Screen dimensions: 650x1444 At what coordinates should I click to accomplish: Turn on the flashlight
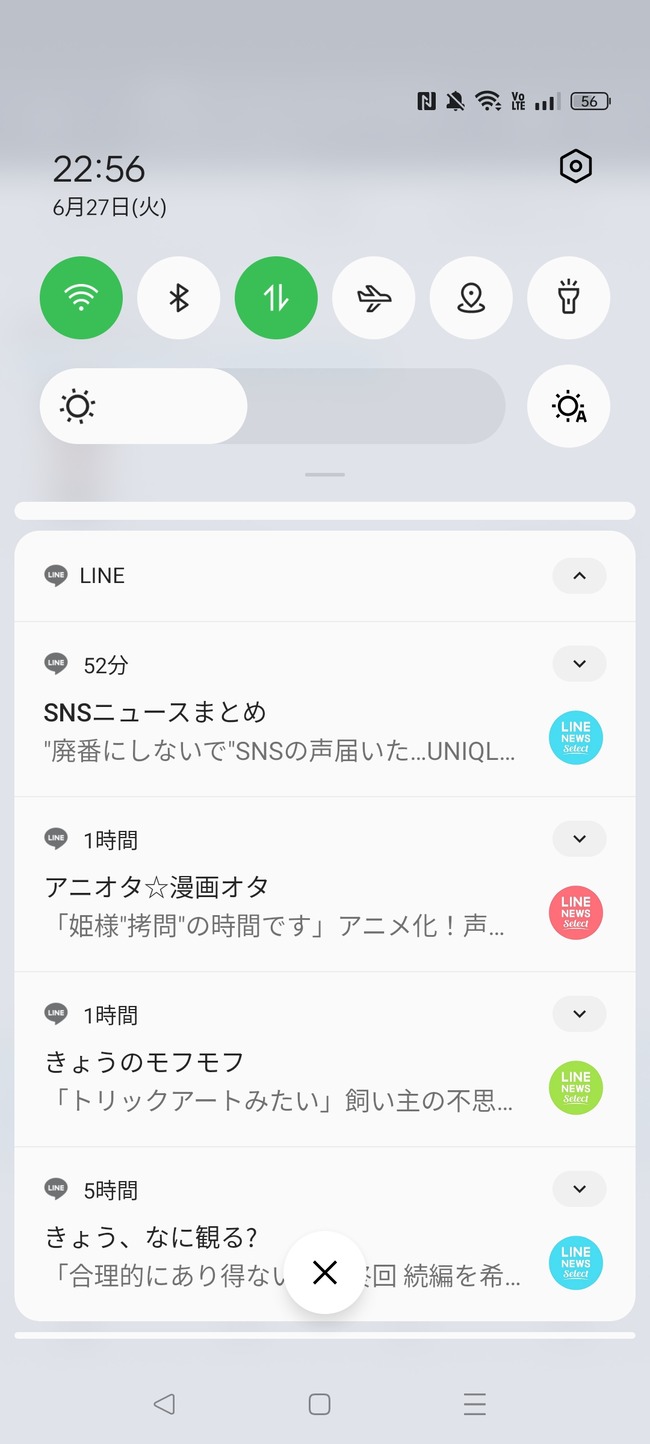(x=568, y=298)
